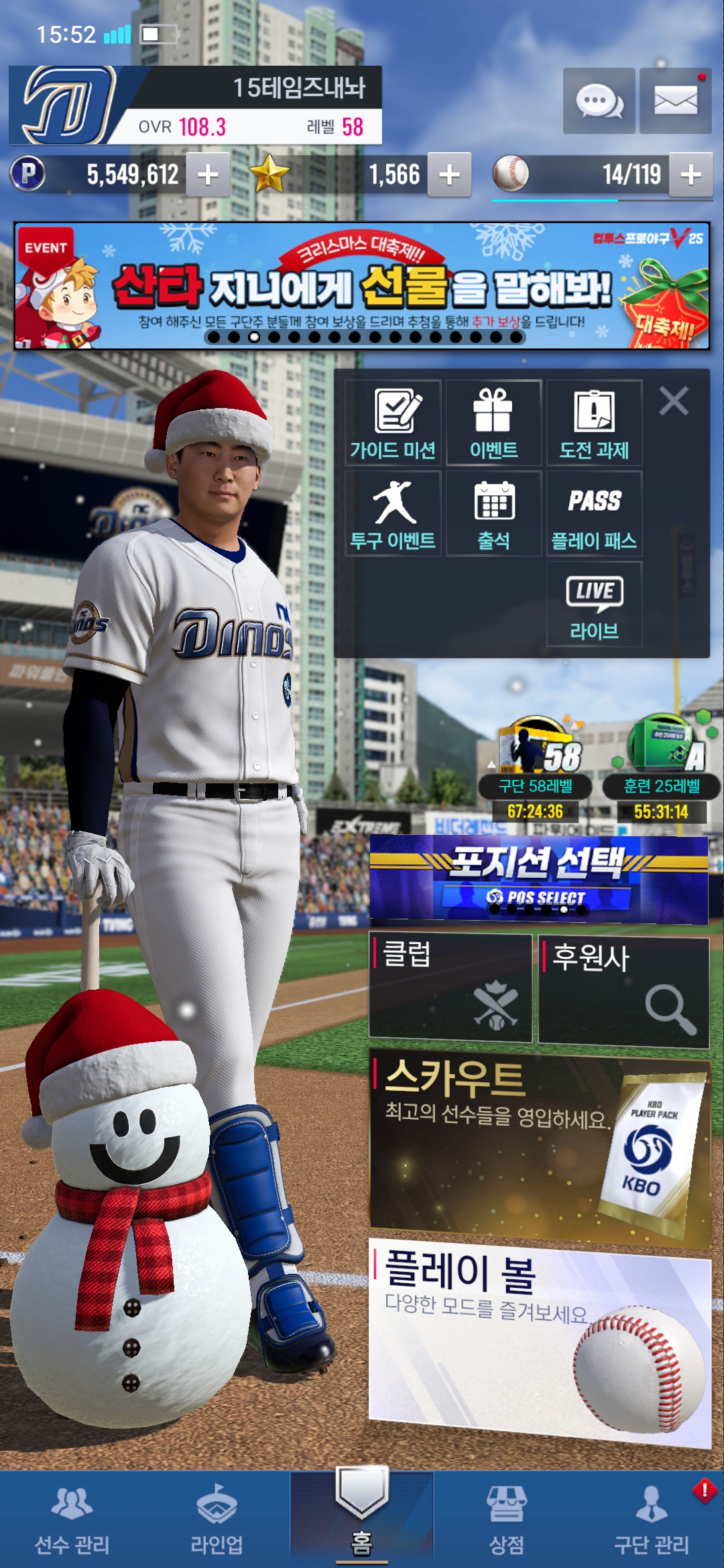Open 도전 과제 challenges
Image resolution: width=724 pixels, height=1568 pixels.
point(594,423)
